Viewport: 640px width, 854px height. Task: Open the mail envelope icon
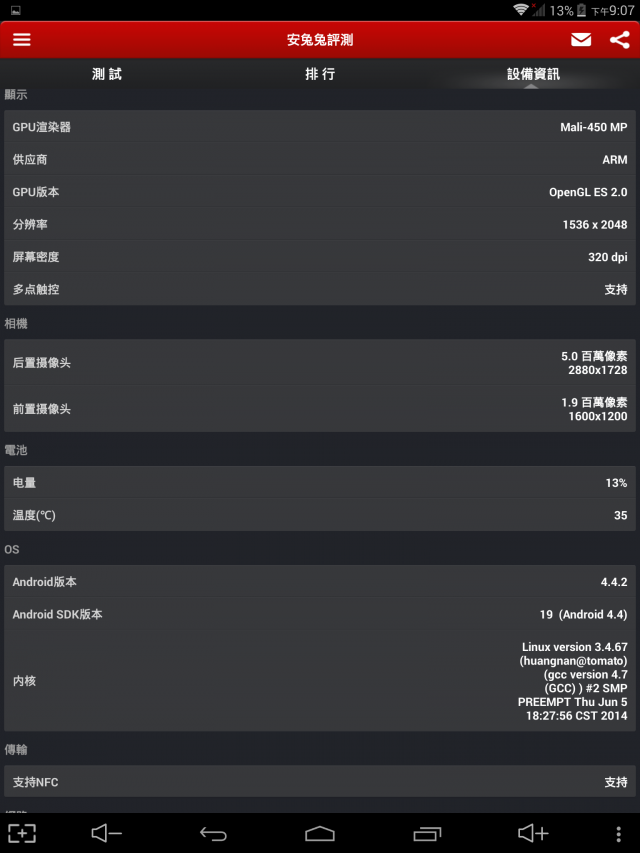point(581,40)
